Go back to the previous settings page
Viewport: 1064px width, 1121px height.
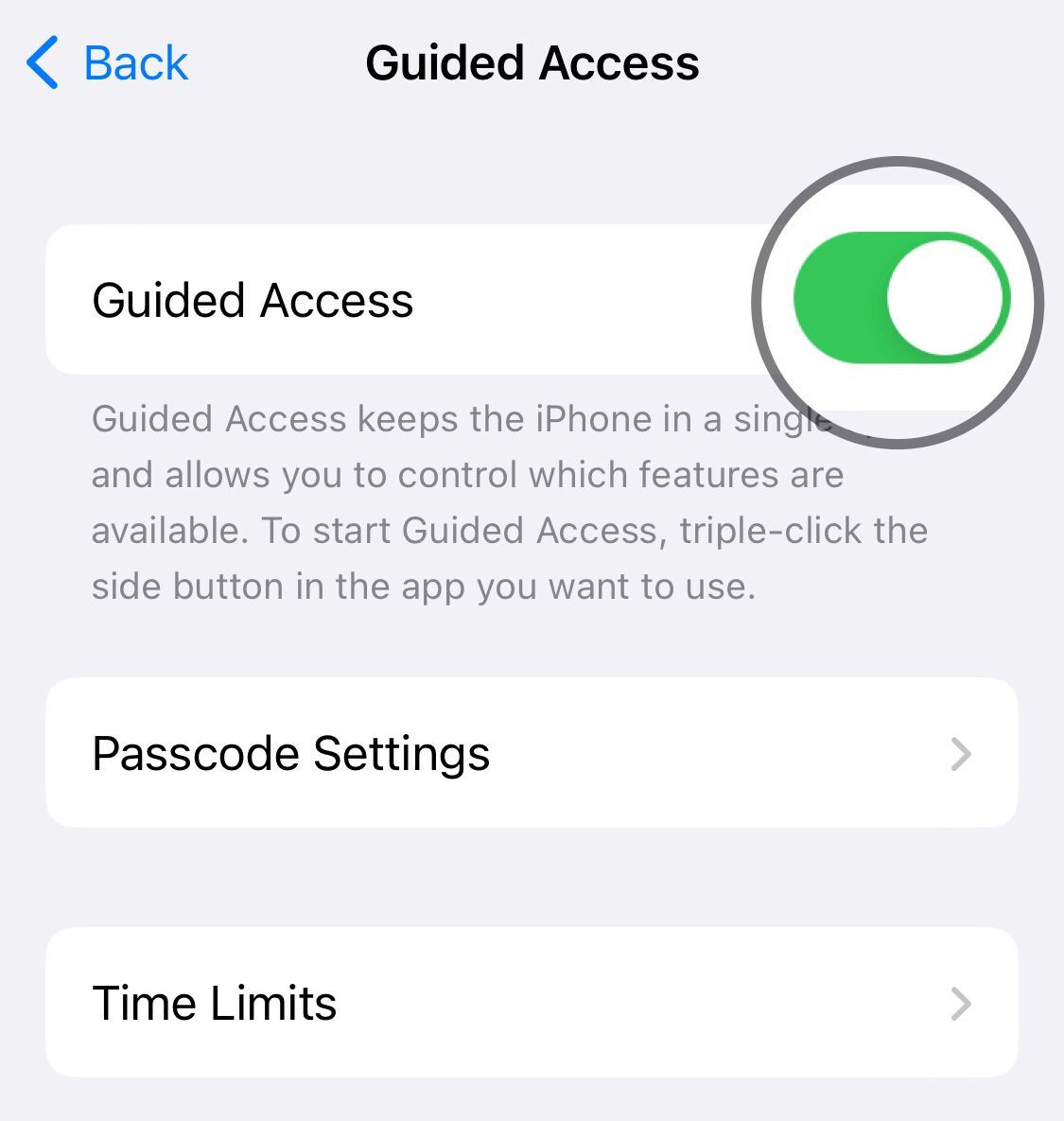click(109, 63)
